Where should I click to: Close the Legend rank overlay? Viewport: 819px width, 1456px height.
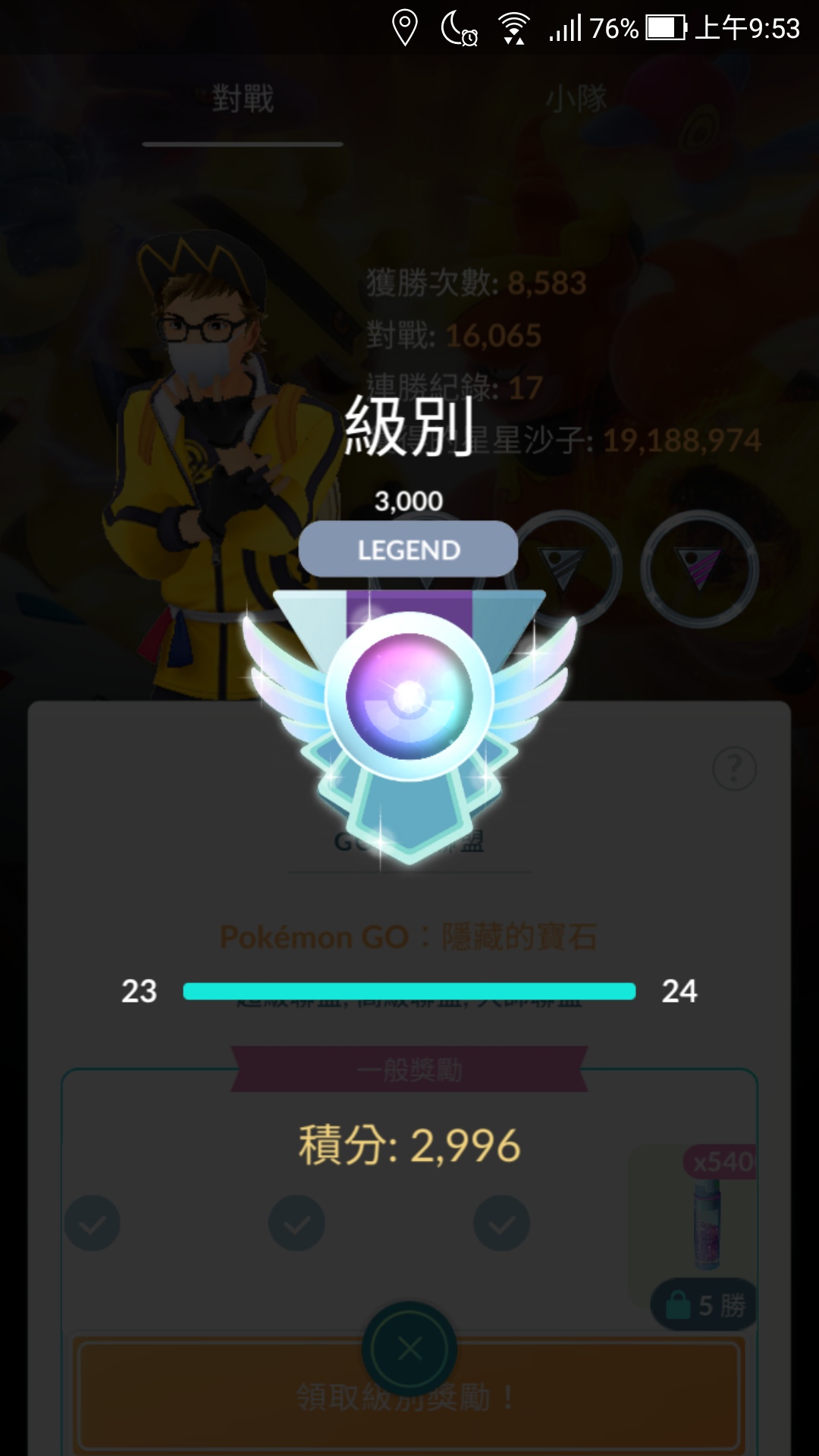click(409, 1348)
